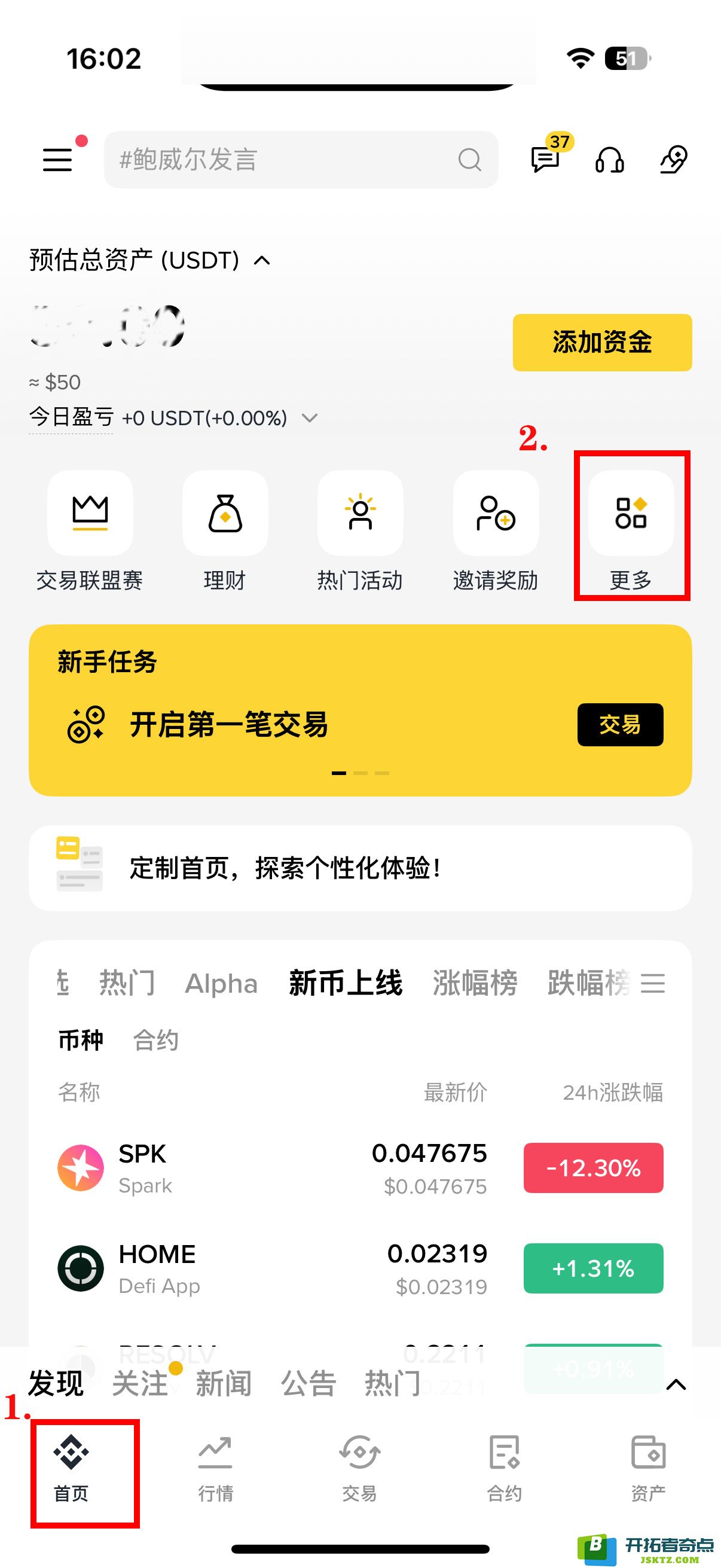
Task: Expand 今日盈亏 dropdown arrow
Action: (310, 418)
